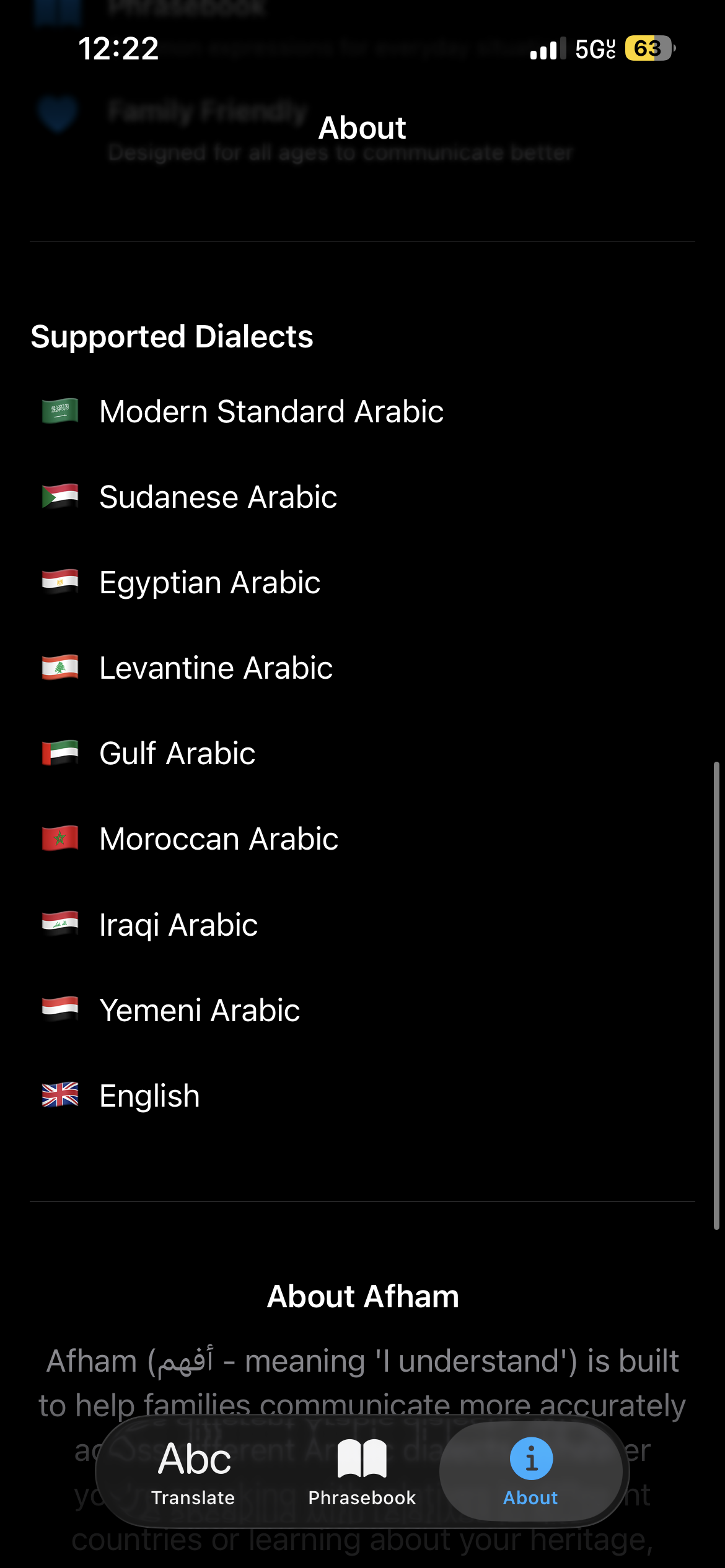Viewport: 725px width, 1568px height.
Task: Tap the Saudi flag next to Modern Standard Arabic
Action: [x=58, y=411]
